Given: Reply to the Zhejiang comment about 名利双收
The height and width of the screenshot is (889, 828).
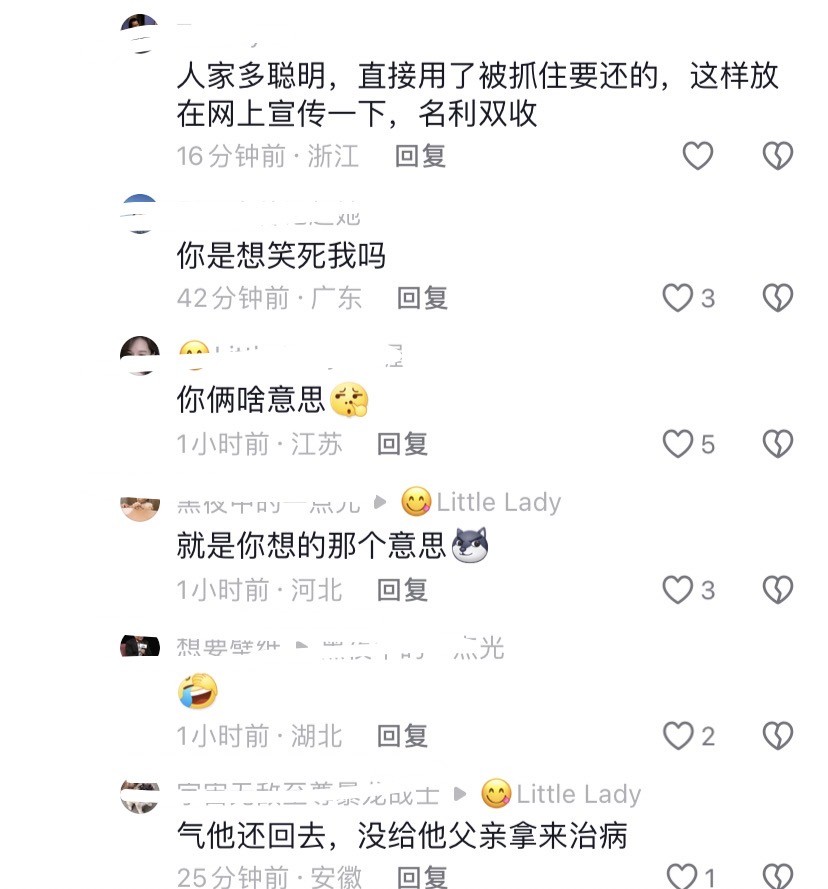Looking at the screenshot, I should [x=420, y=156].
